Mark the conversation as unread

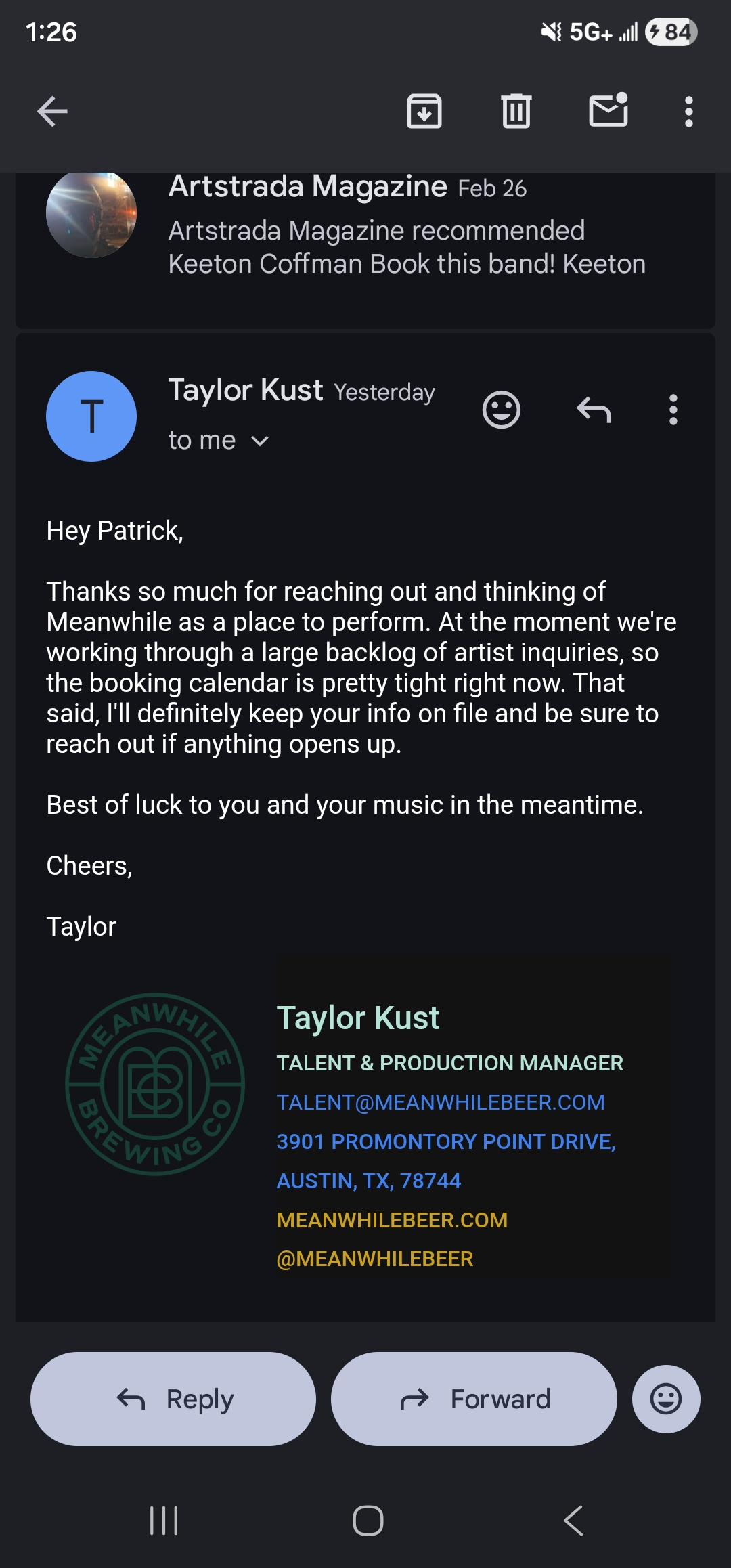pyautogui.click(x=608, y=110)
